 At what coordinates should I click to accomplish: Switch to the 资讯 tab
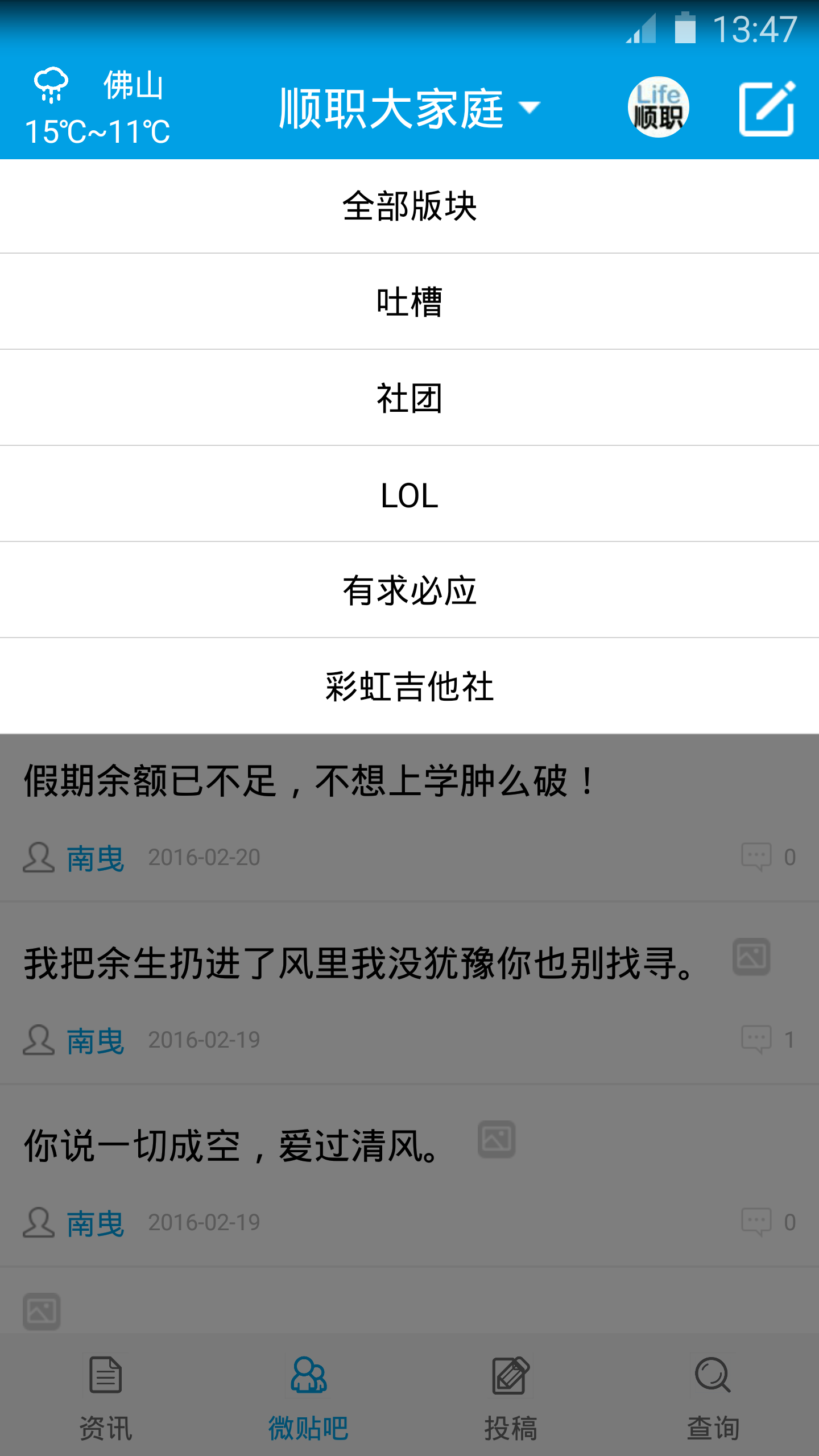(x=106, y=1396)
